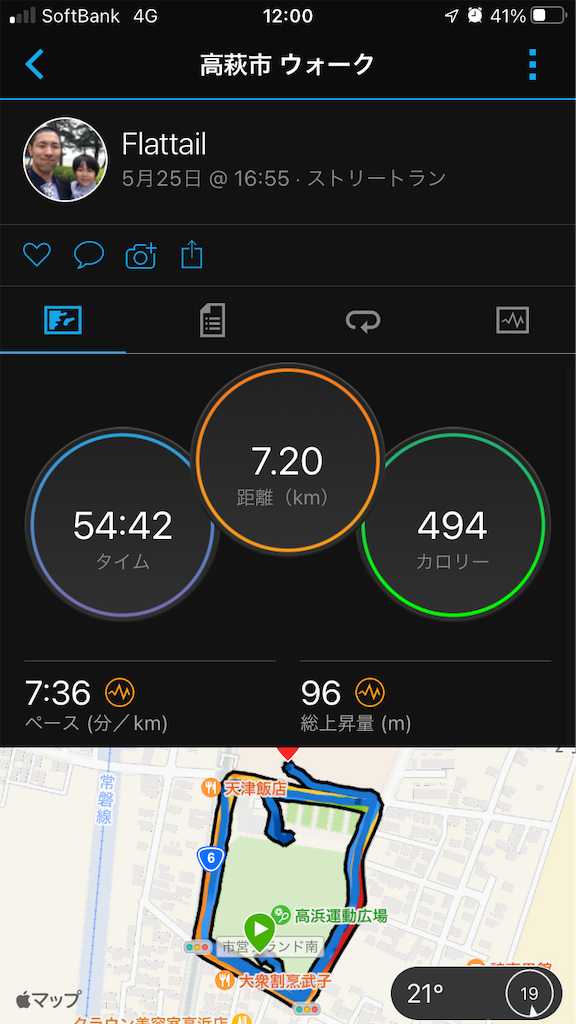The image size is (576, 1024).
Task: Switch to the stats details tab
Action: coord(212,321)
